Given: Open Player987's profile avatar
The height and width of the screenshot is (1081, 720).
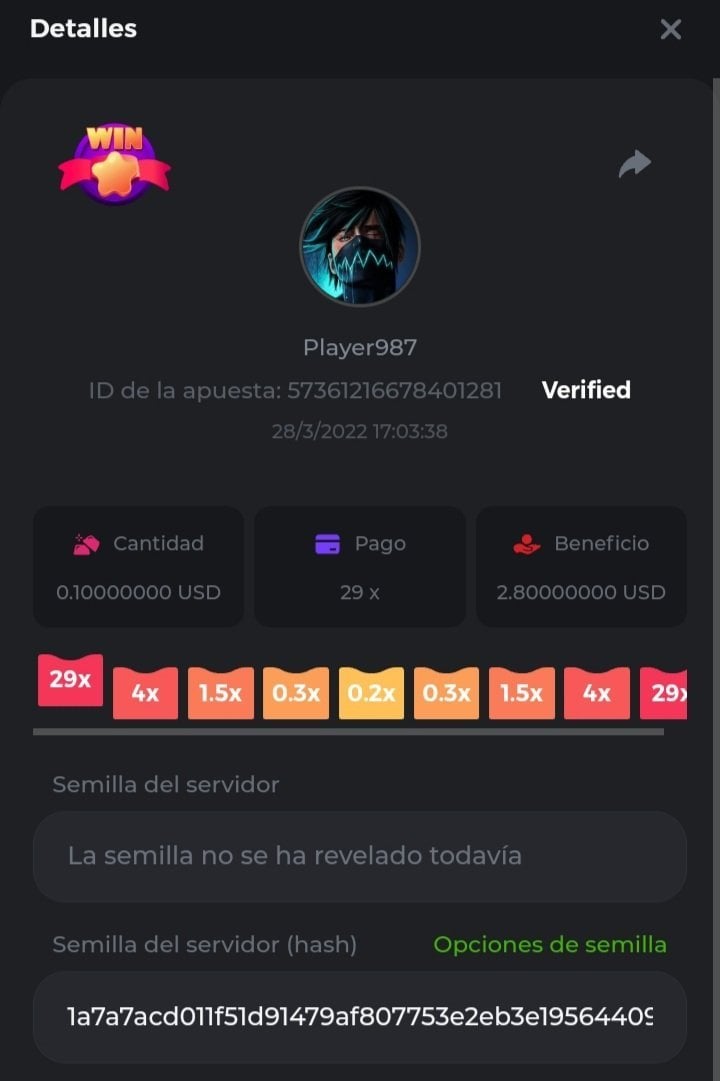Looking at the screenshot, I should [x=360, y=247].
